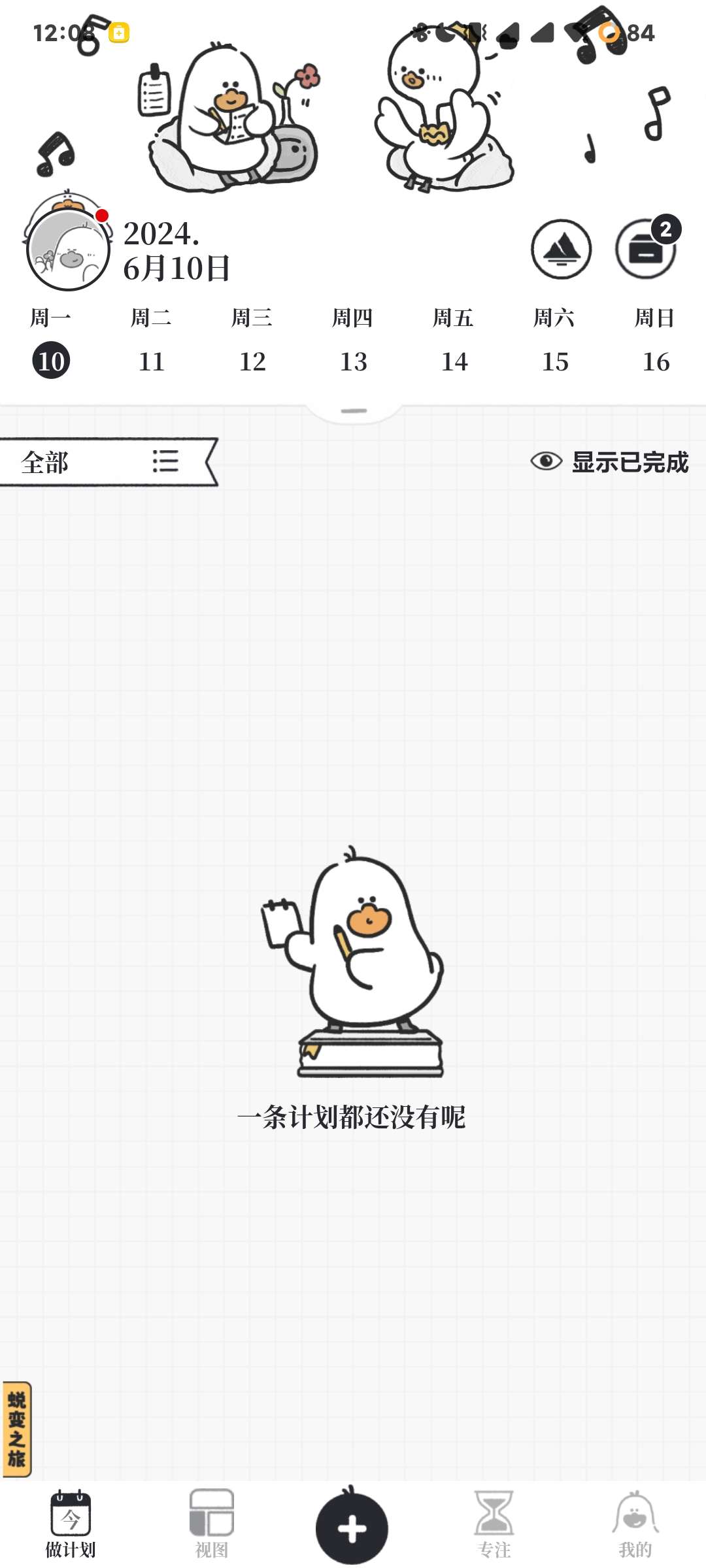Add a new plan with plus button

(x=352, y=1529)
